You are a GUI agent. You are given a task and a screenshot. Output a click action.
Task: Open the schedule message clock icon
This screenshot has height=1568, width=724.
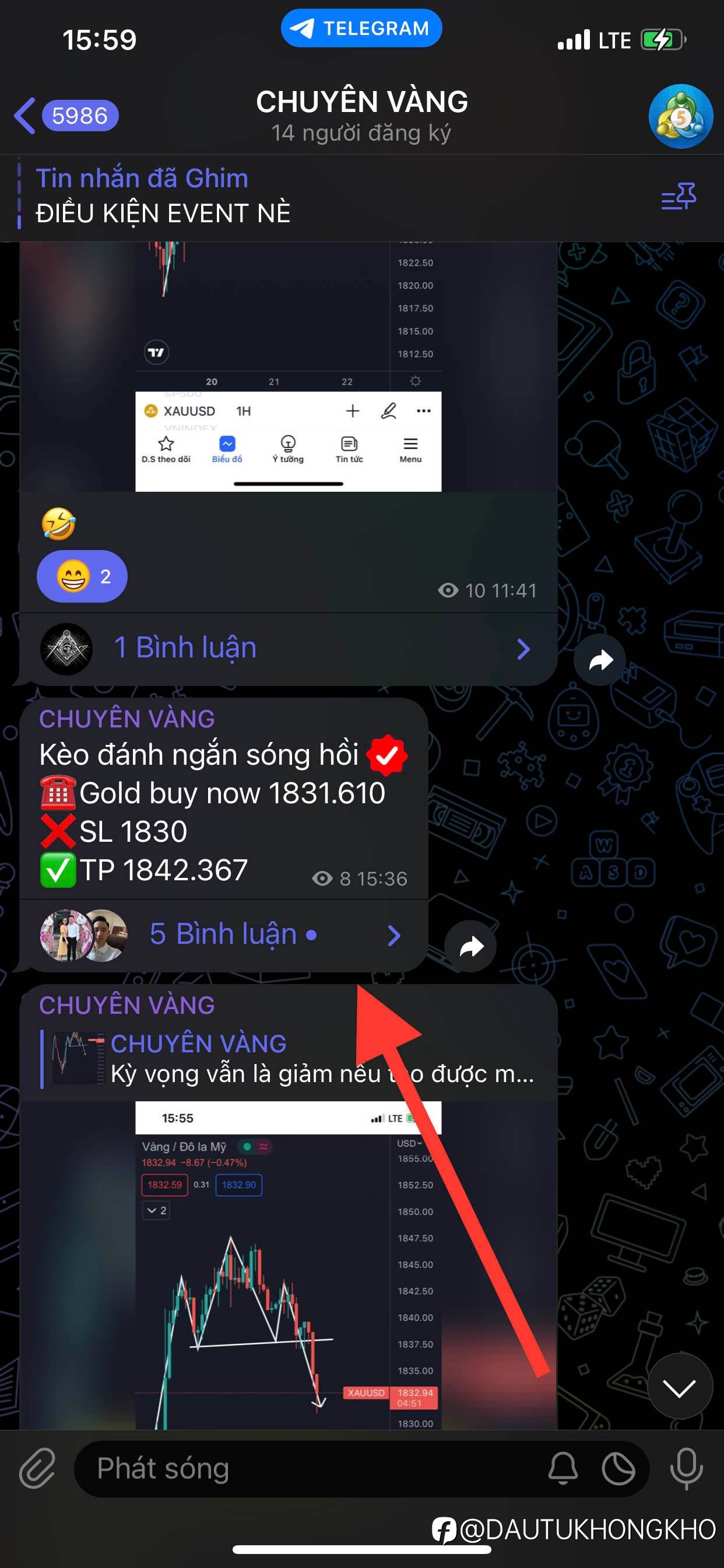(618, 1469)
